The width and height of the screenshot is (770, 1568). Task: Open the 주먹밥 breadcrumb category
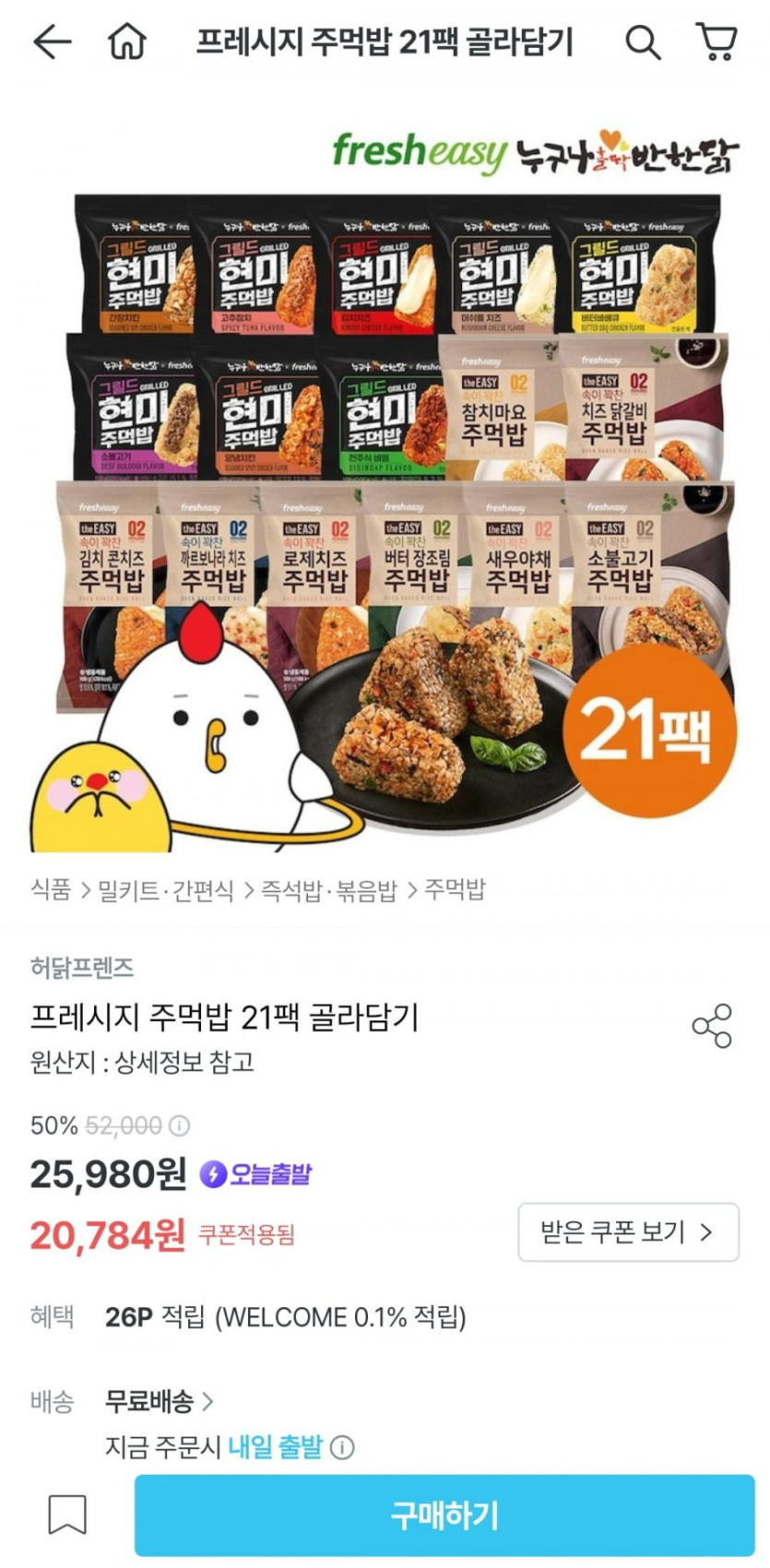[x=454, y=890]
